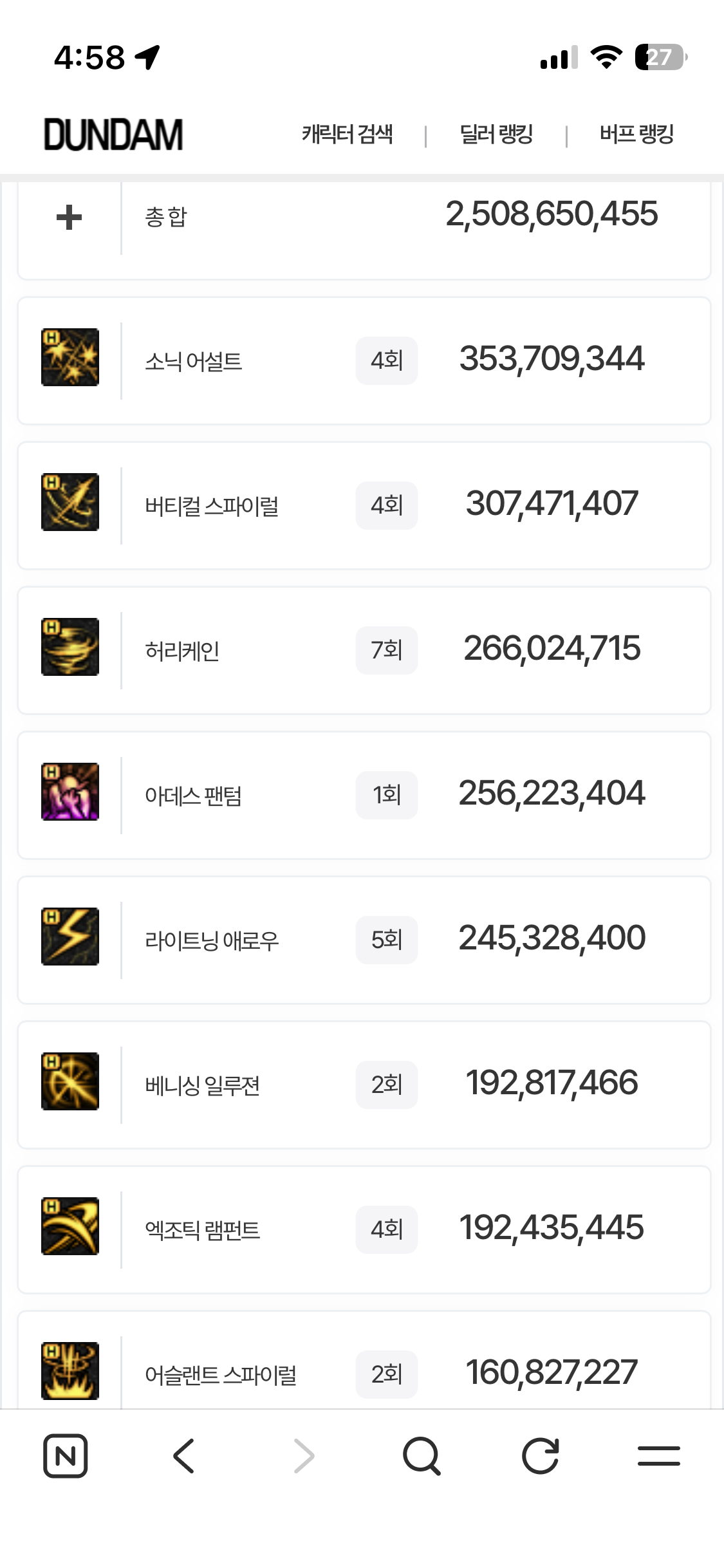Open the browser hamburger menu
Image resolution: width=724 pixels, height=1568 pixels.
[x=658, y=1455]
